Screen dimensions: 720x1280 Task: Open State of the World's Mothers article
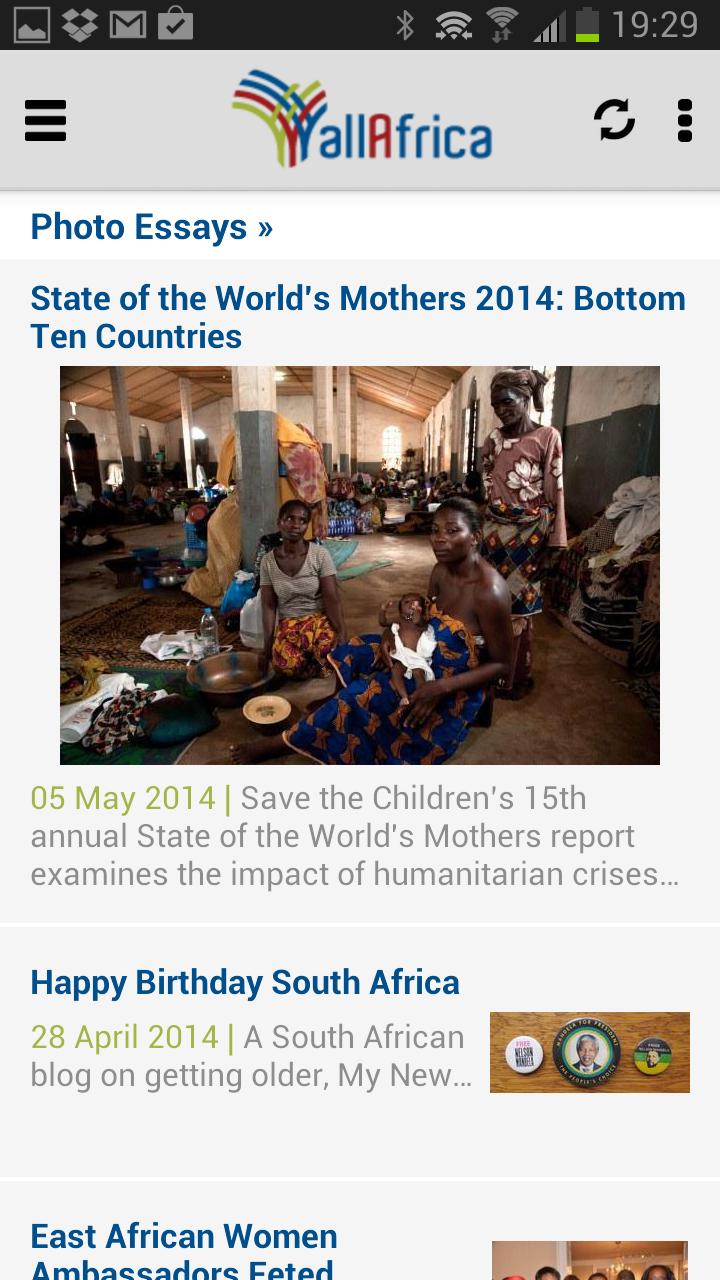click(357, 317)
